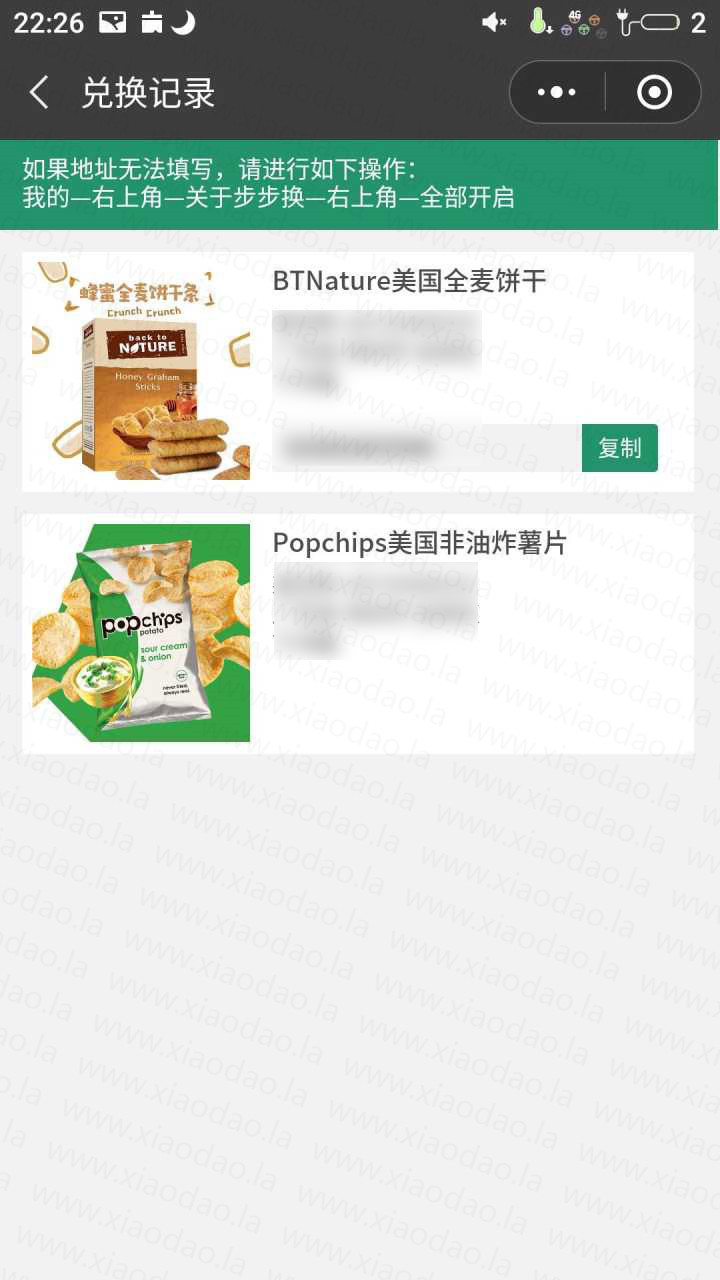The width and height of the screenshot is (720, 1280).
Task: Open Popchips美国非油炸薯片 redemption record
Action: pos(358,633)
